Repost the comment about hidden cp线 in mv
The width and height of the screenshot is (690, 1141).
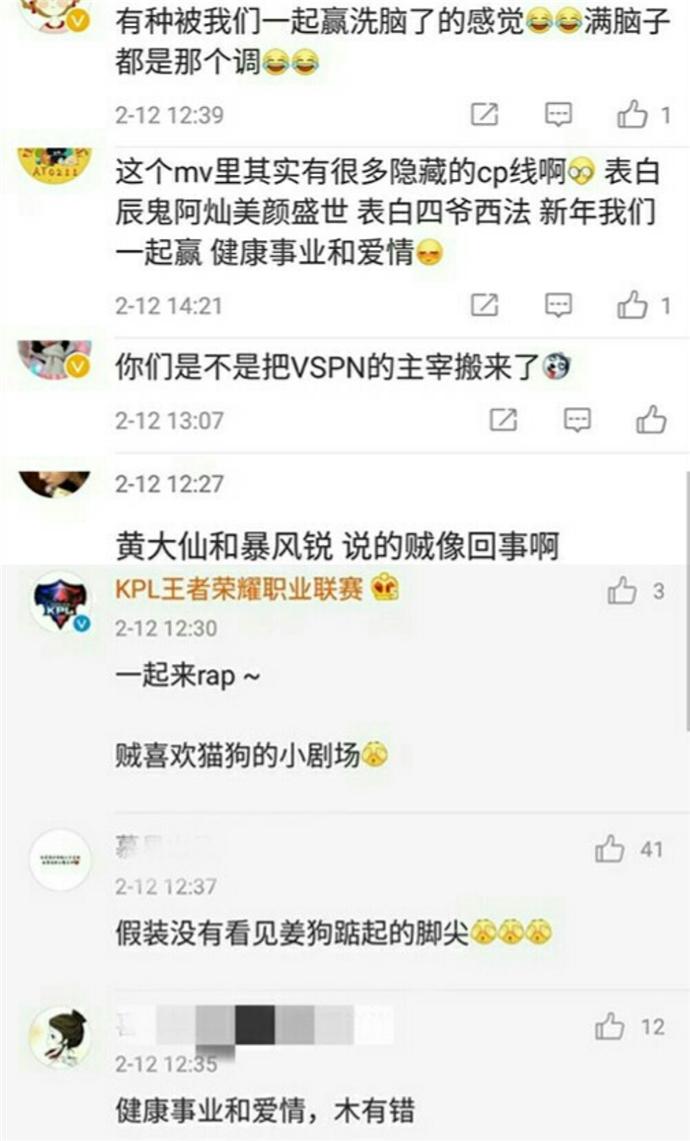pyautogui.click(x=485, y=304)
